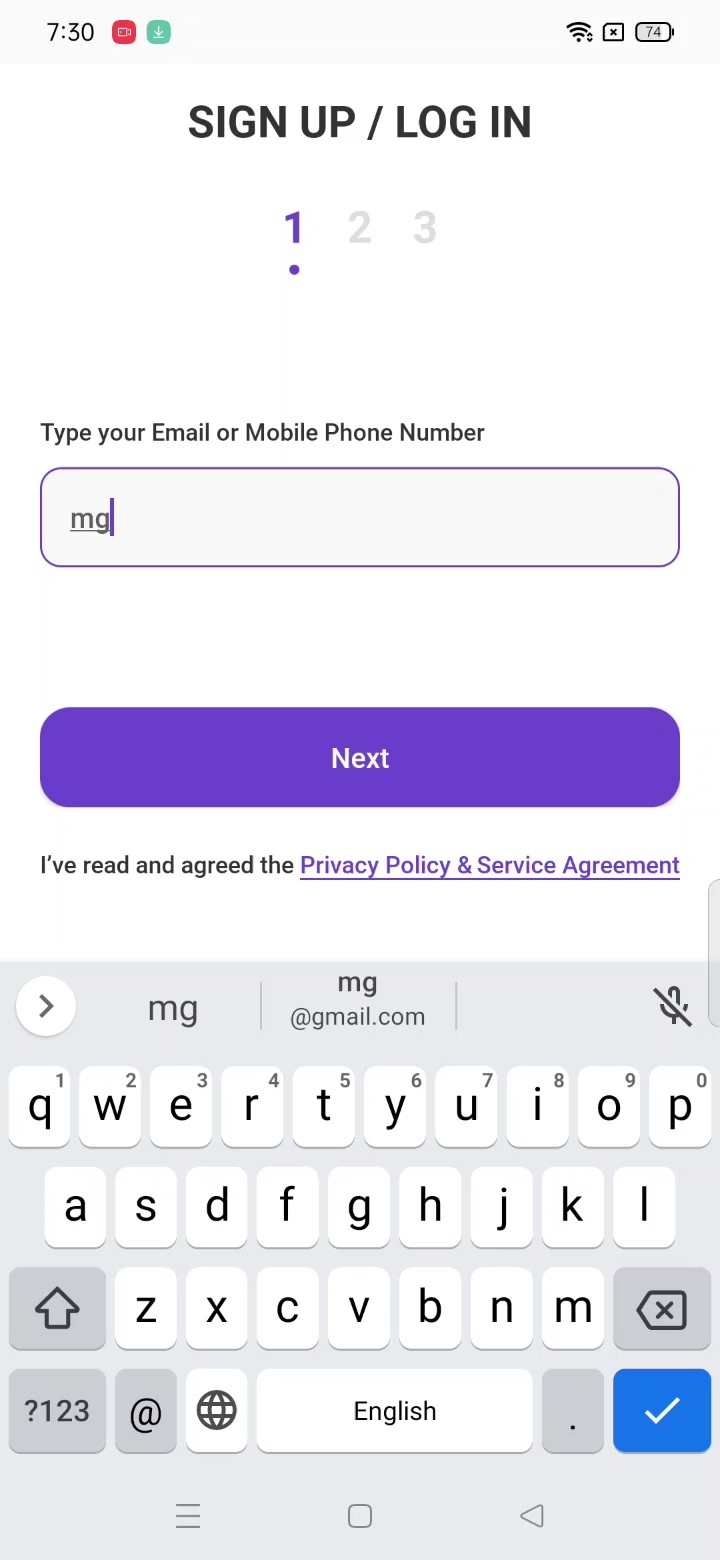Tap the email or phone number field

360,518
